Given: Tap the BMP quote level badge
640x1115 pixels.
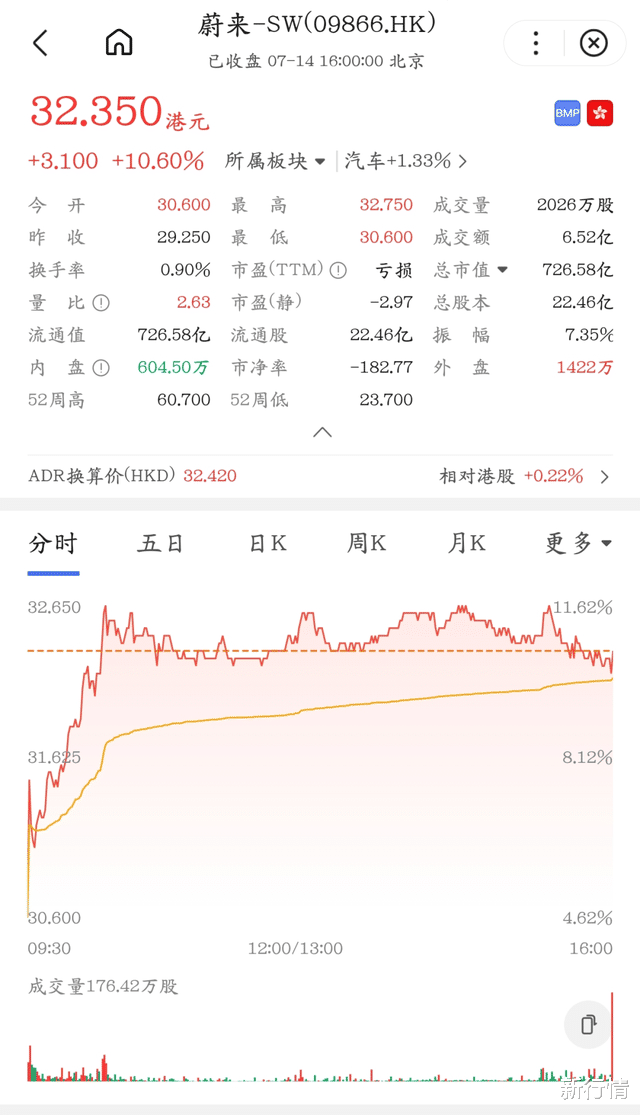Looking at the screenshot, I should click(x=567, y=113).
